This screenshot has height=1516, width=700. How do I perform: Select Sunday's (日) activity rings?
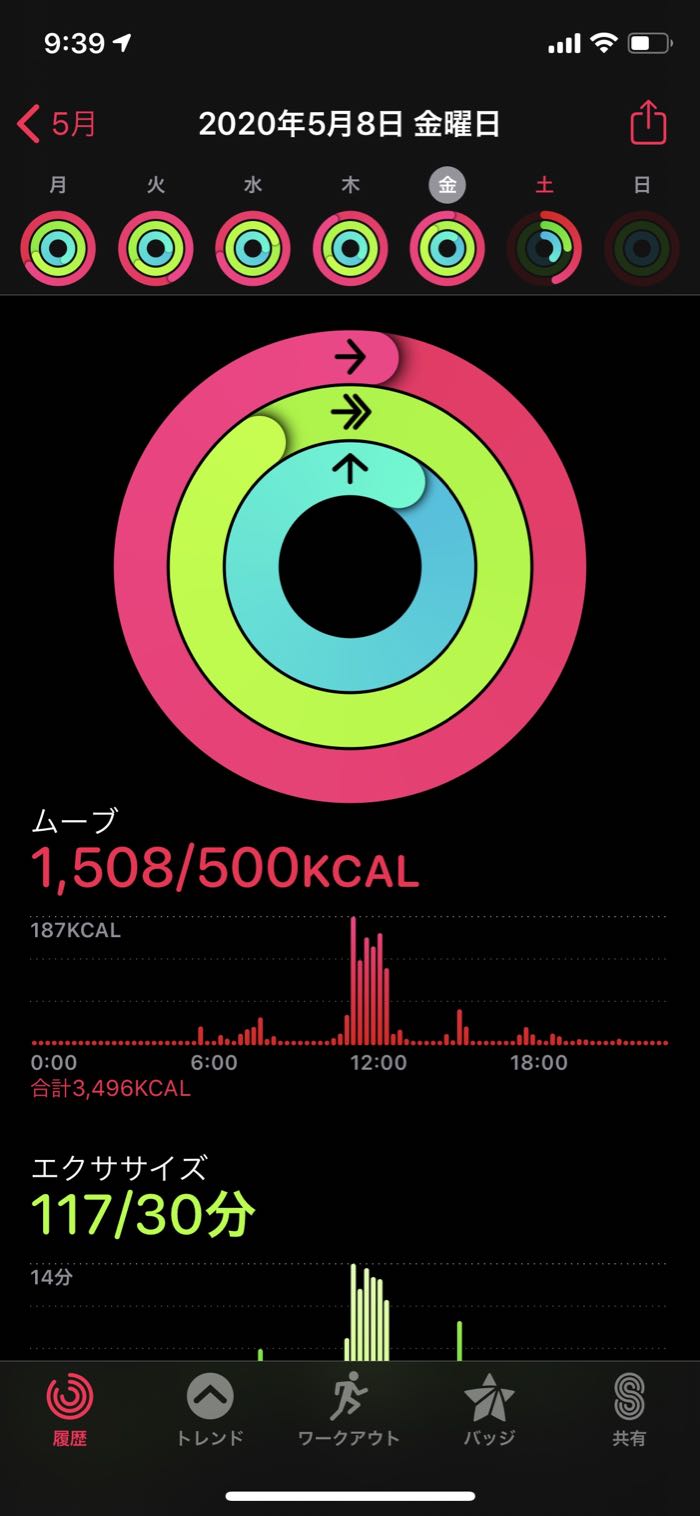pos(641,248)
